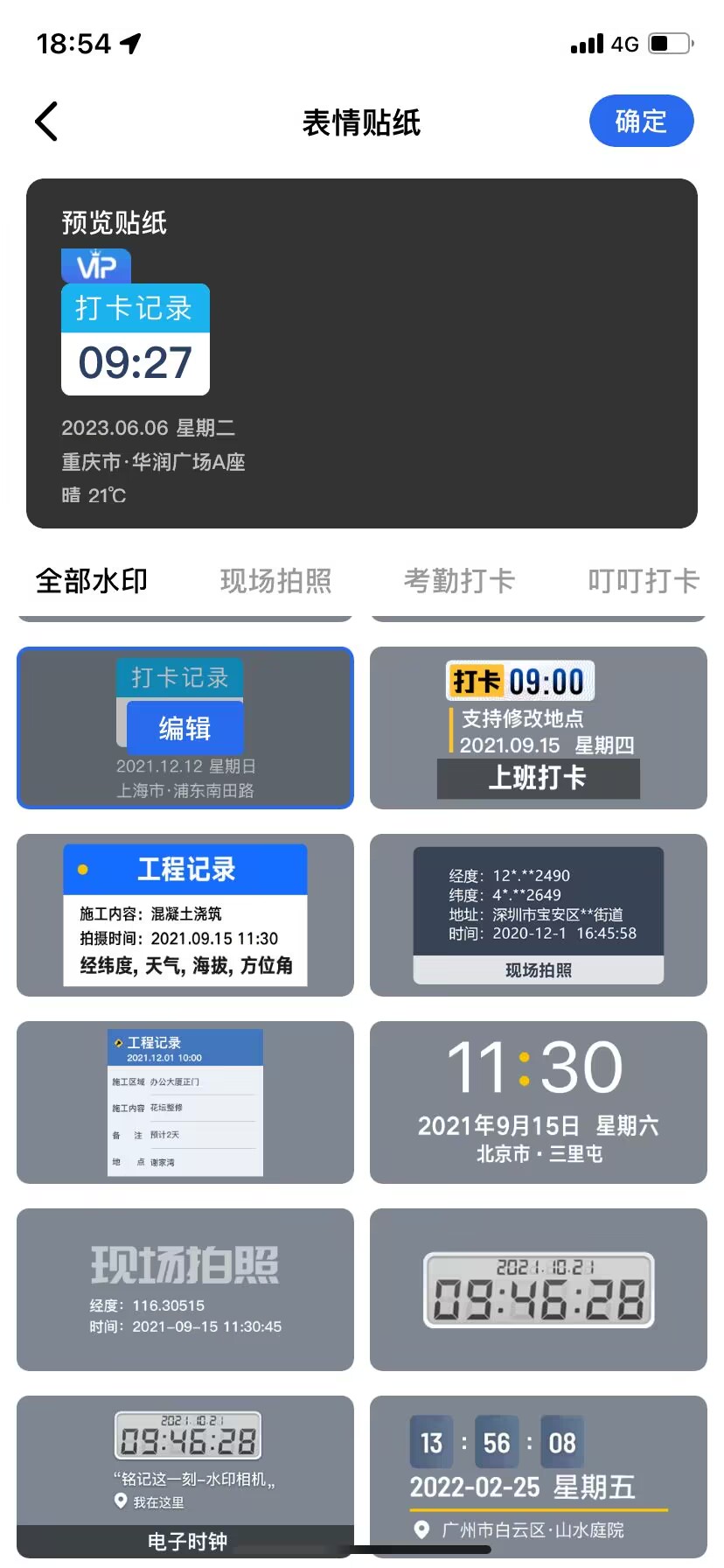Pick the 11:30 北京·三里屯 sticker
The height and width of the screenshot is (1568, 724).
pos(538,1102)
